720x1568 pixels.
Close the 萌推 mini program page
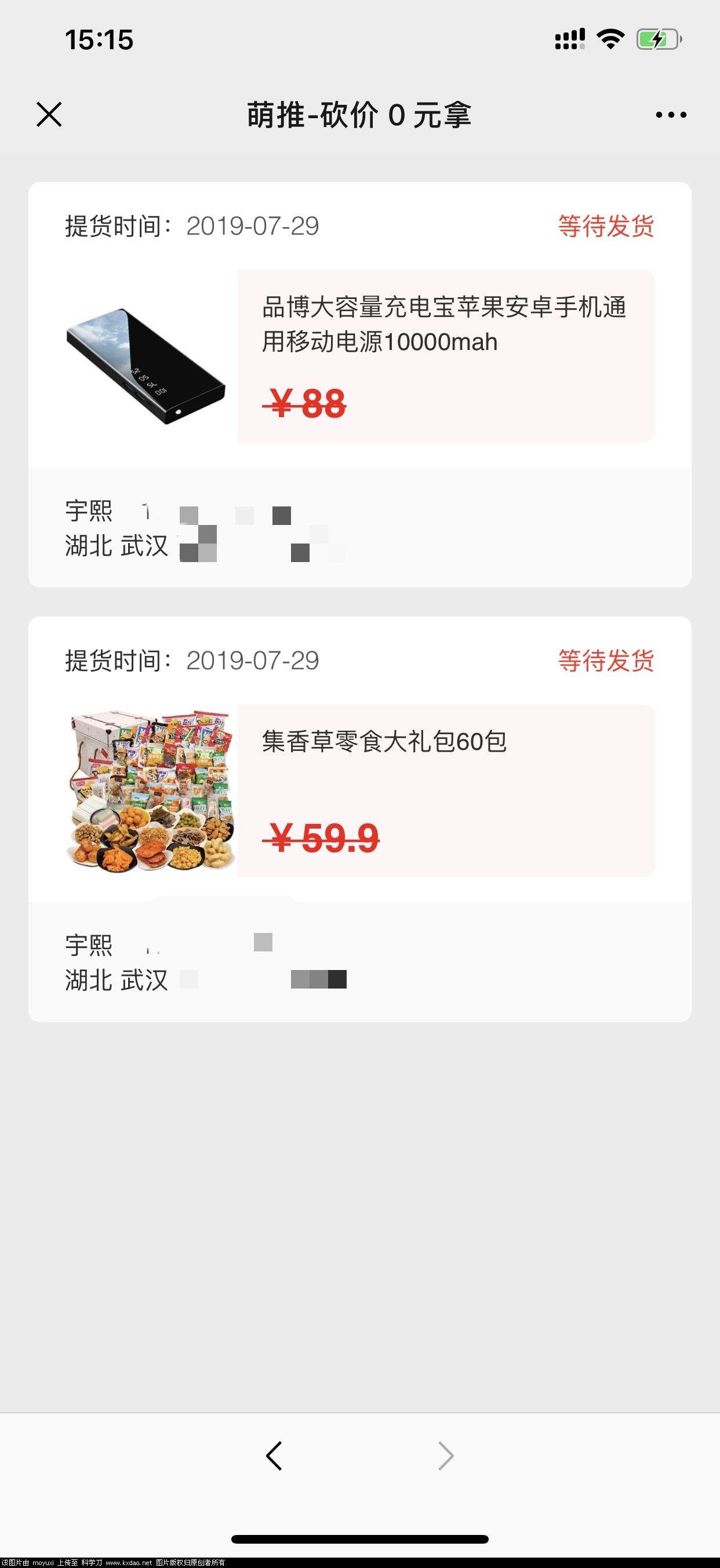pyautogui.click(x=49, y=114)
